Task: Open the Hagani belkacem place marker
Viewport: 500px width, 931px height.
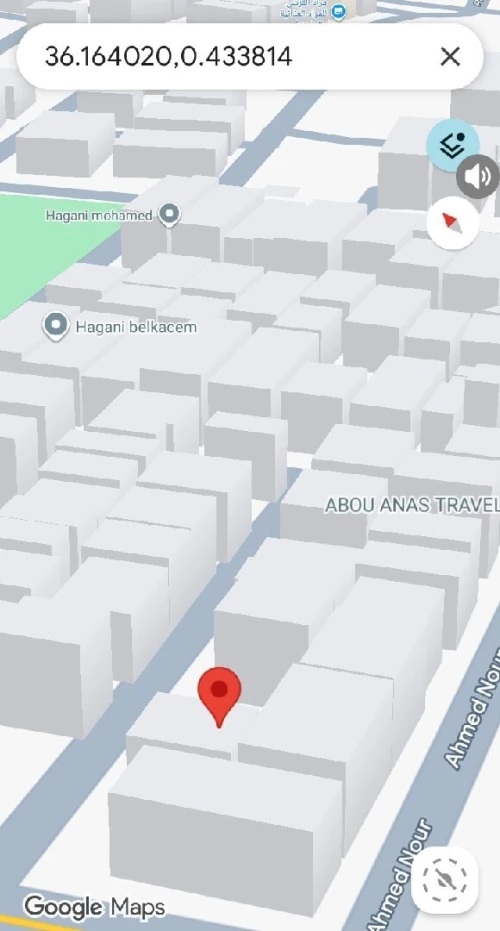Action: (56, 327)
